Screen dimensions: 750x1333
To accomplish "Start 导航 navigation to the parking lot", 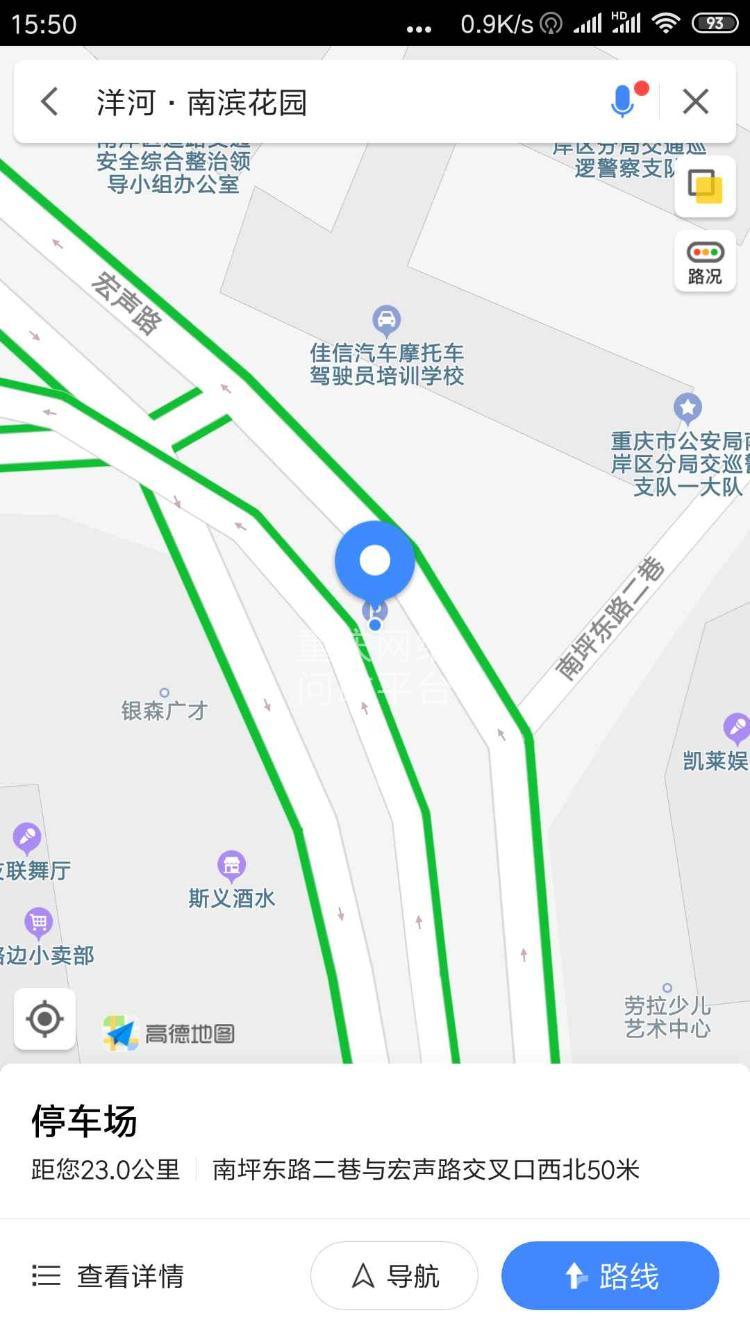I will (x=395, y=1276).
